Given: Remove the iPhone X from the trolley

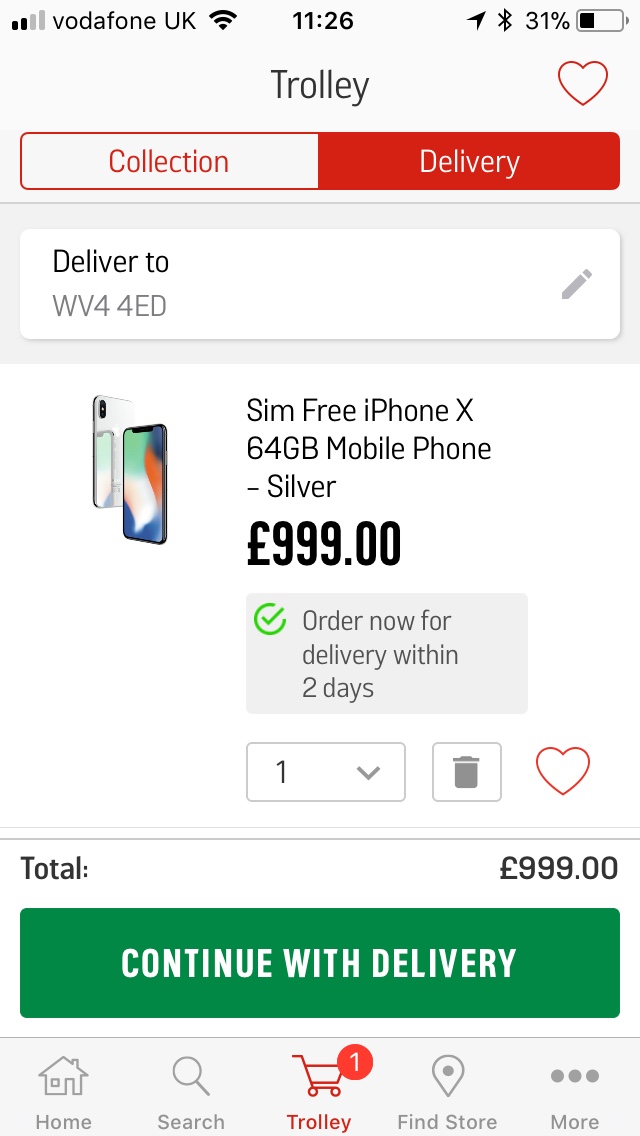Looking at the screenshot, I should pyautogui.click(x=466, y=772).
